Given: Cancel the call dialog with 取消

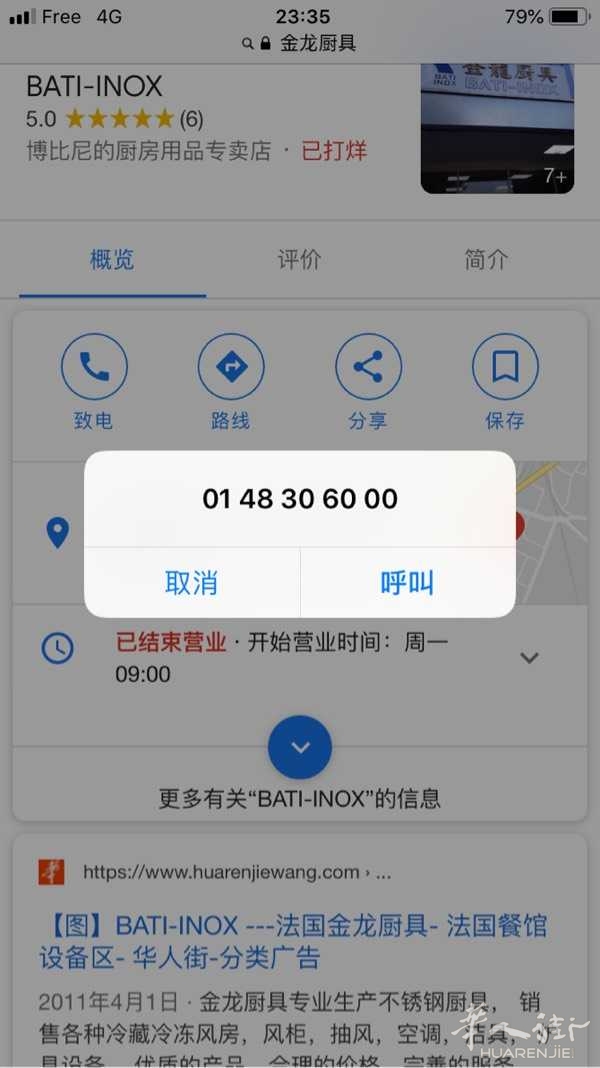Looking at the screenshot, I should 191,583.
